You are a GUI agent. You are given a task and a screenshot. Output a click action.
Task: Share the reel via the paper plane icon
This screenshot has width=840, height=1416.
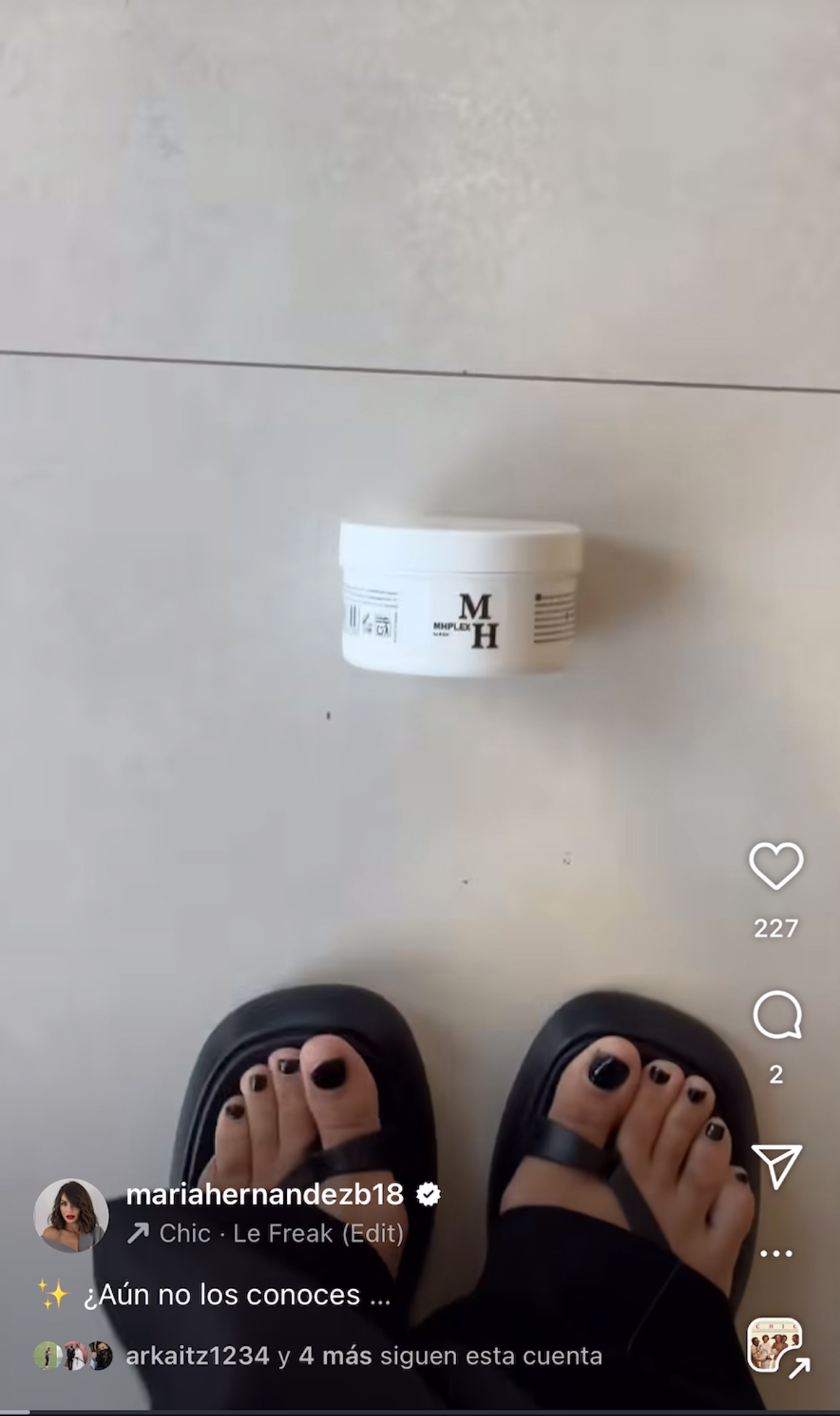click(x=777, y=1165)
